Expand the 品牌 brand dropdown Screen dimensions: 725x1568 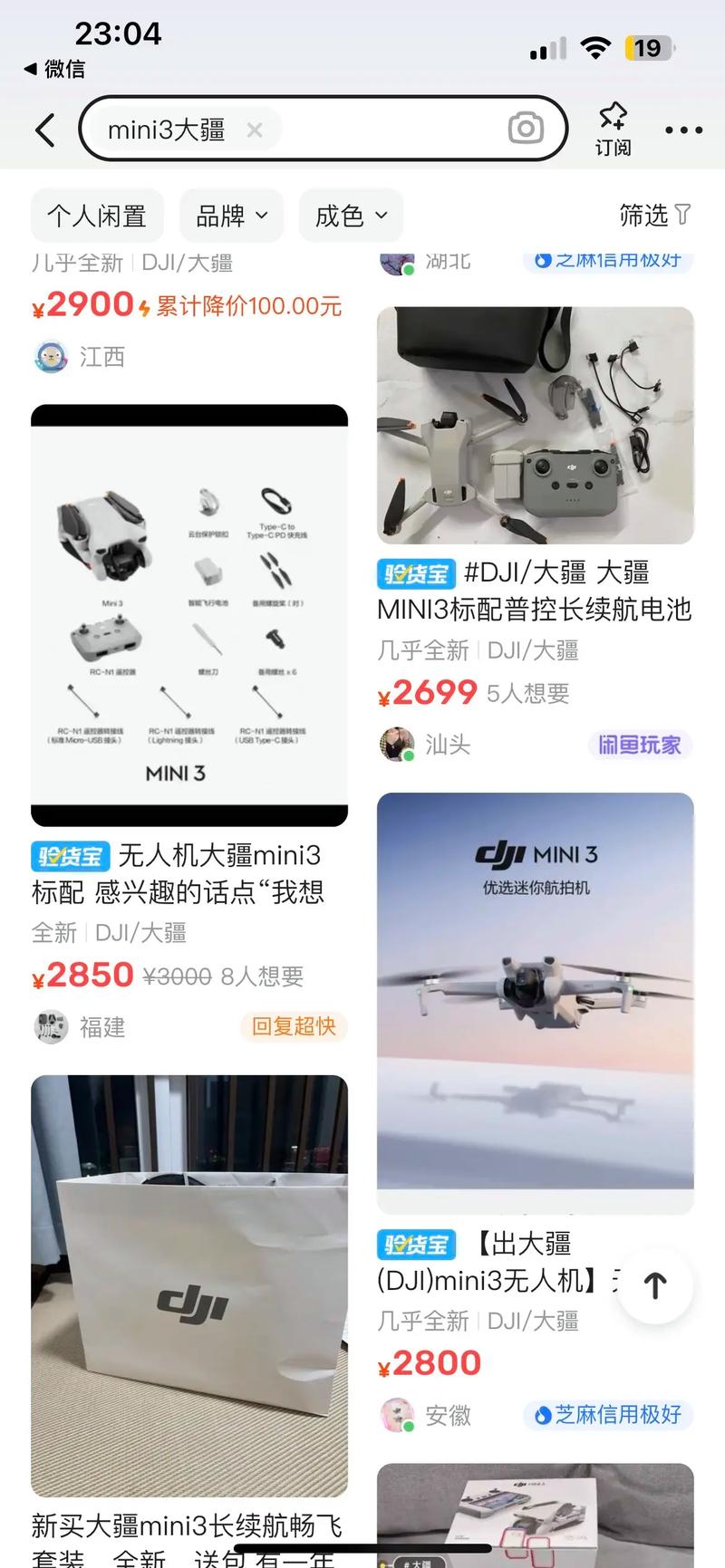coord(231,216)
